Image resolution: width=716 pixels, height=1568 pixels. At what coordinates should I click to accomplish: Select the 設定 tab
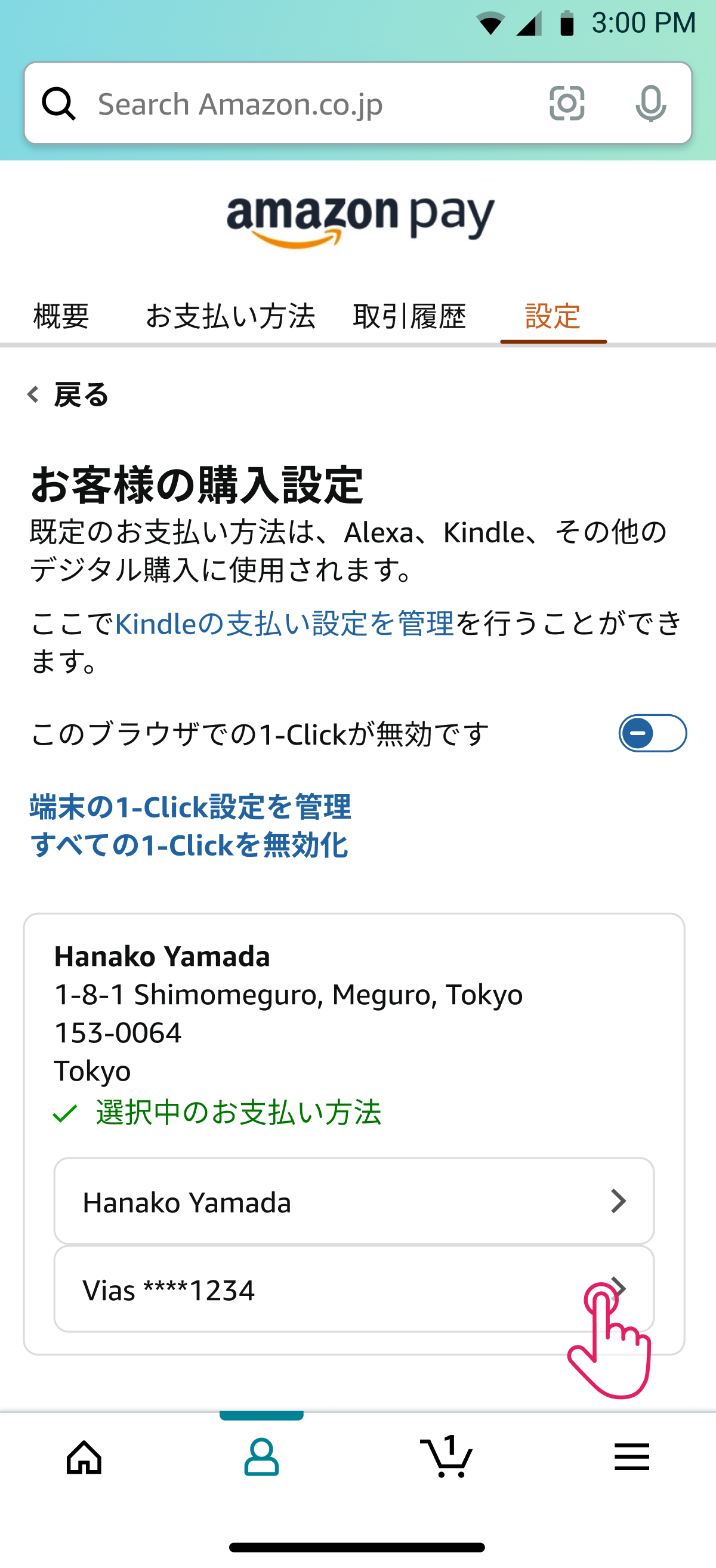553,316
